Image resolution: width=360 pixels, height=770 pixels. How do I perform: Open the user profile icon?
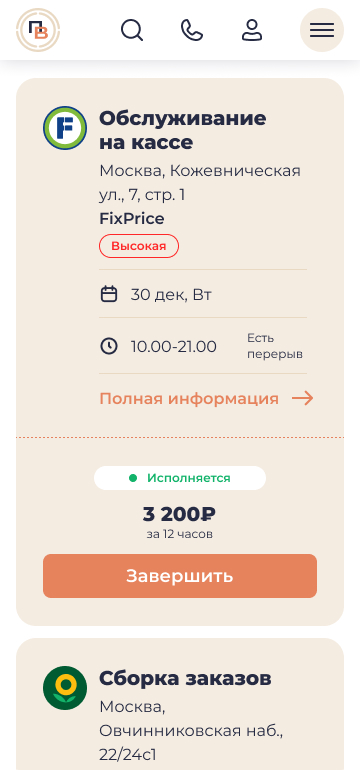pyautogui.click(x=252, y=30)
